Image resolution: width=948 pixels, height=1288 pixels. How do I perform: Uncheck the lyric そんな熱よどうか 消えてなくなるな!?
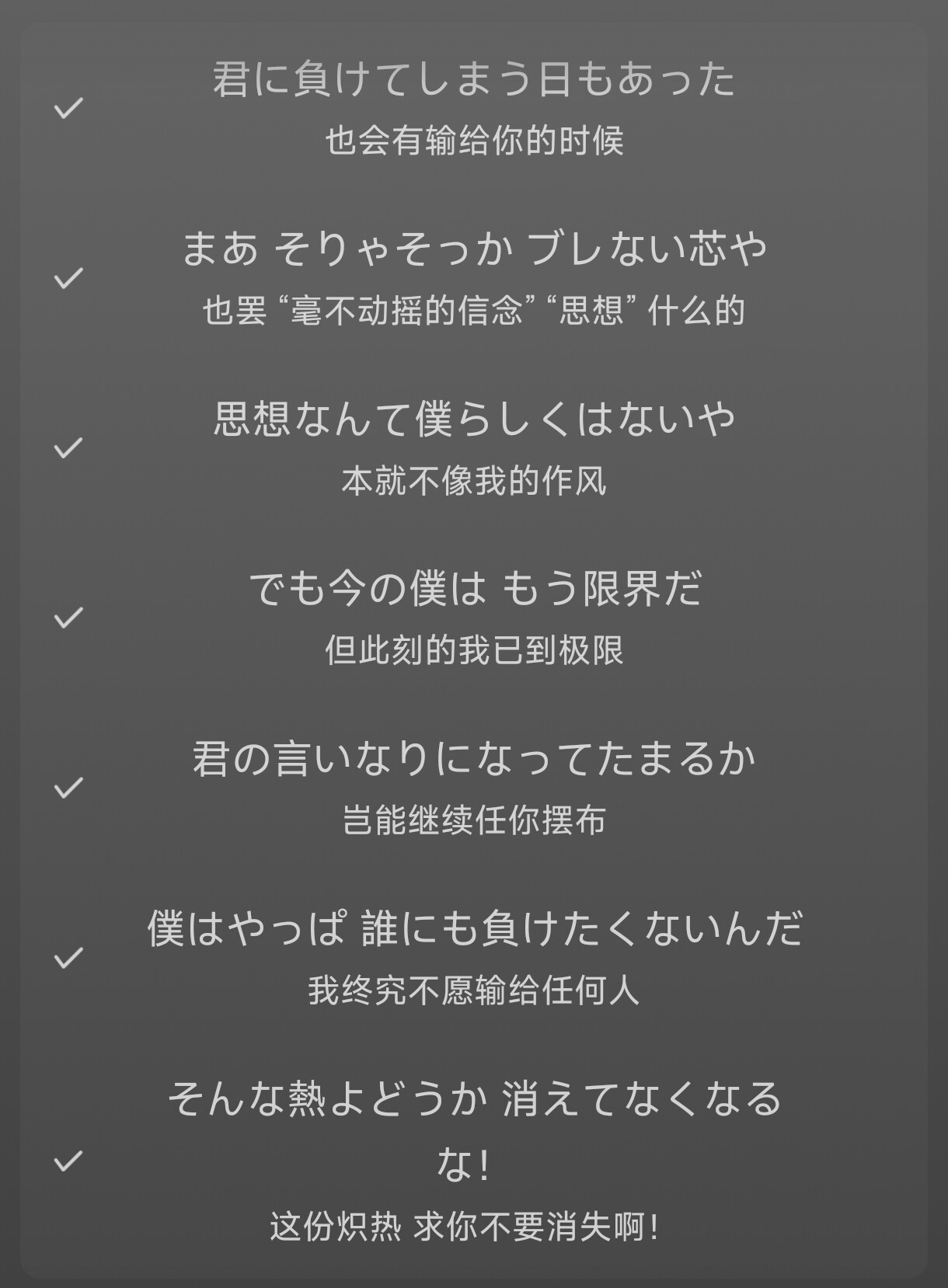click(x=68, y=1161)
